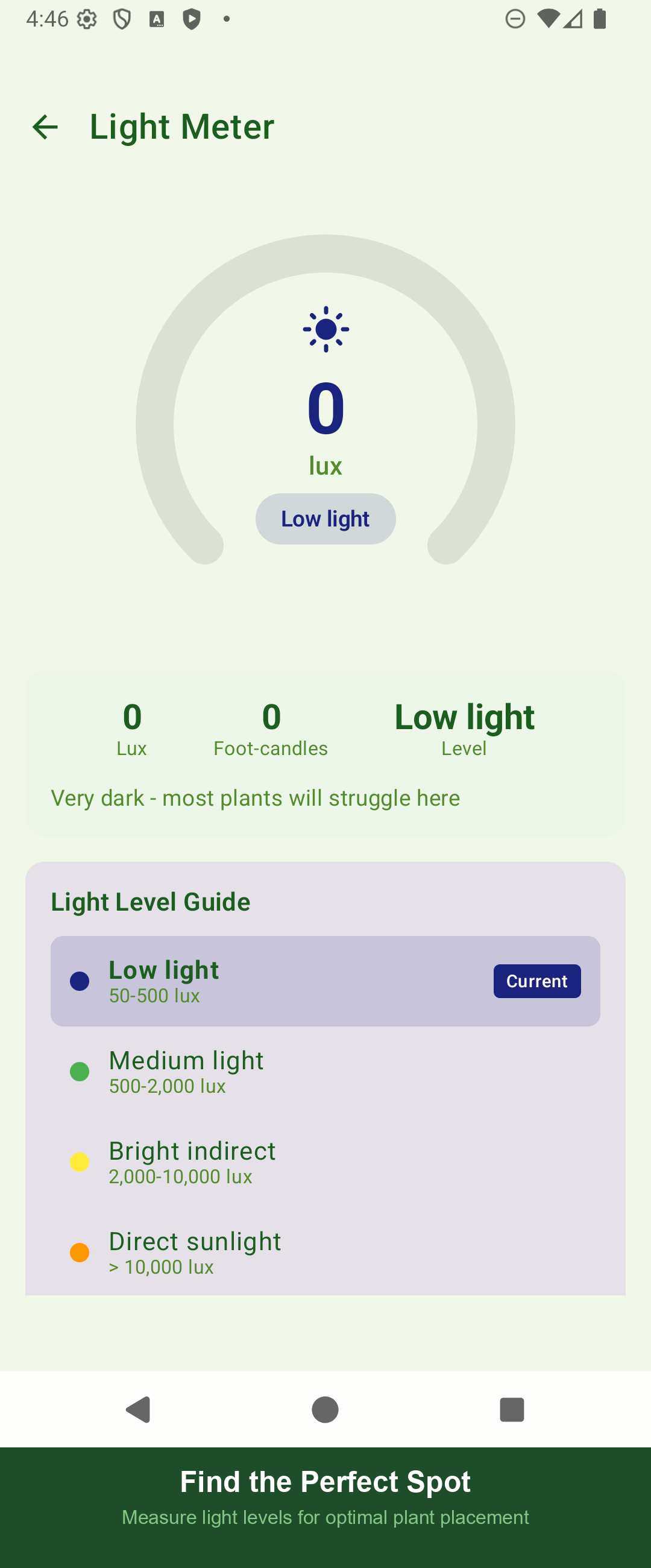
Task: Select the highlighted Low light guide row
Action: pyautogui.click(x=325, y=981)
